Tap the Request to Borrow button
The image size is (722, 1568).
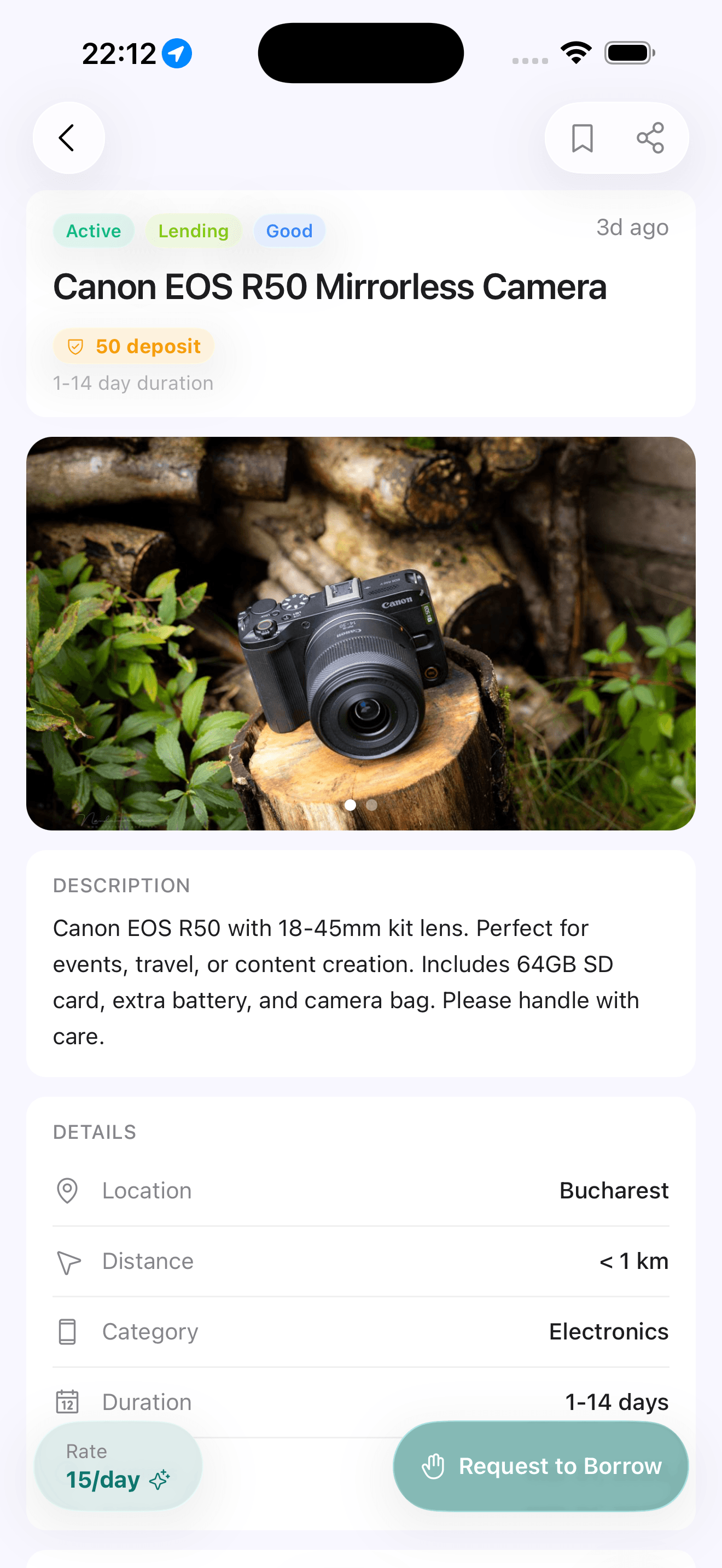(x=540, y=1466)
